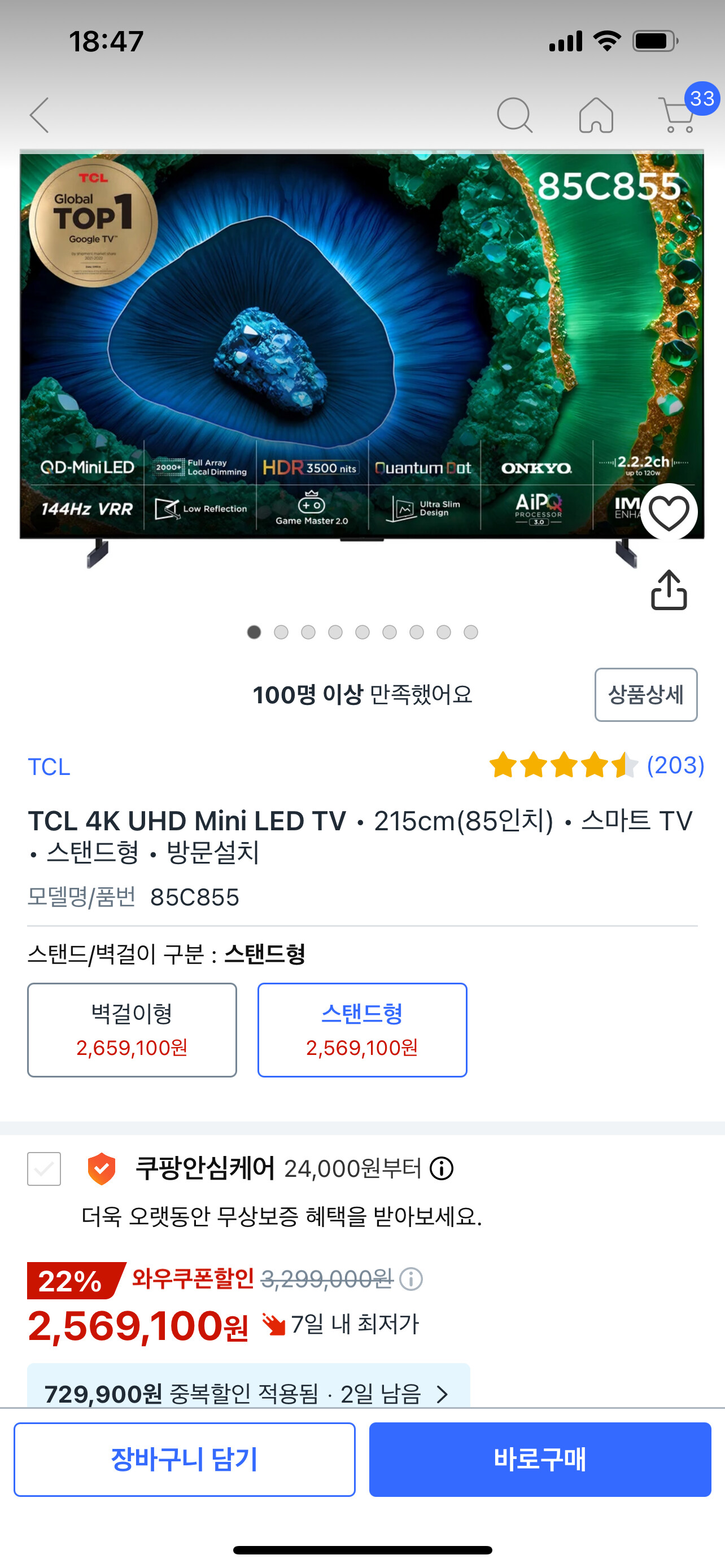This screenshot has height=1568, width=725.
Task: Check the 쿠팡안심케어 checkbox
Action: click(45, 1168)
